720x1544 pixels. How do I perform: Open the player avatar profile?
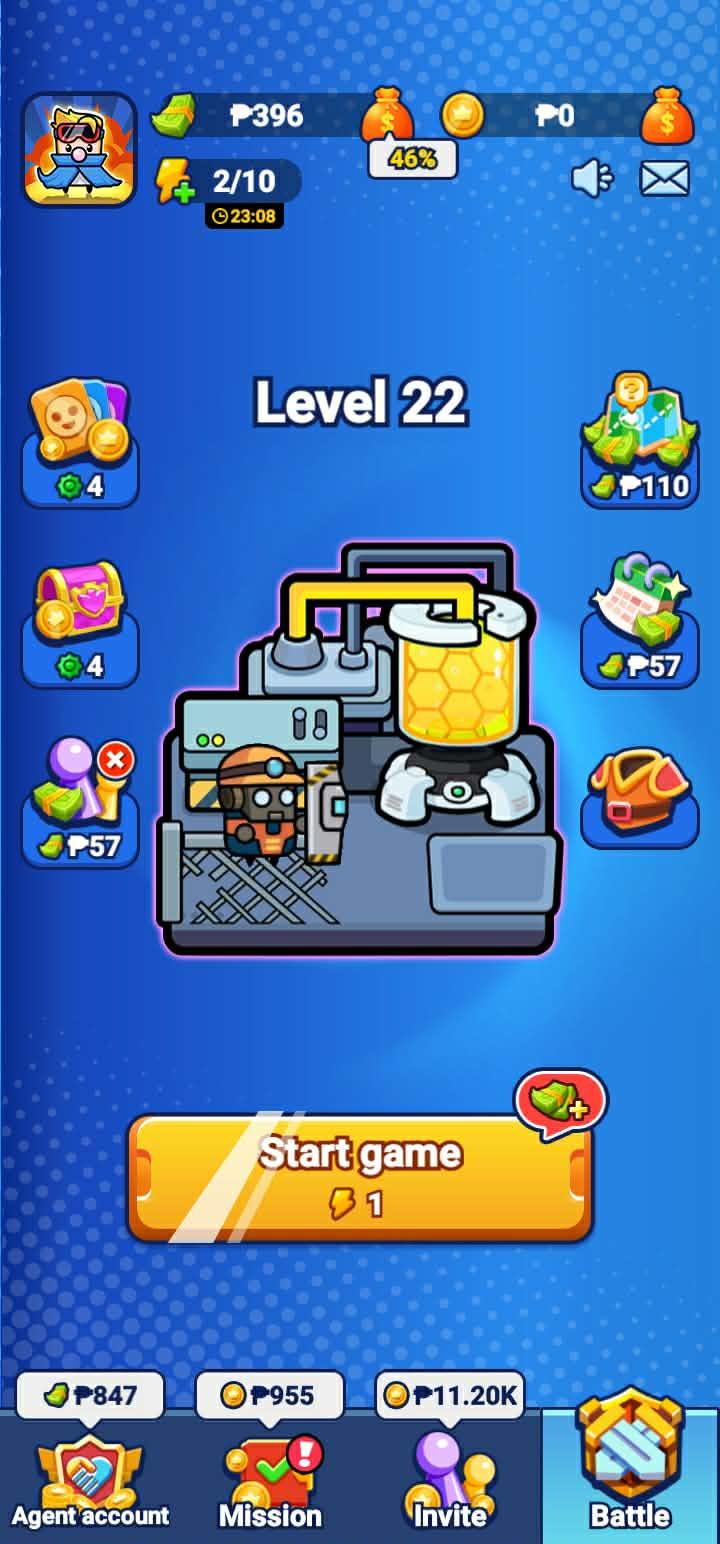pos(79,149)
